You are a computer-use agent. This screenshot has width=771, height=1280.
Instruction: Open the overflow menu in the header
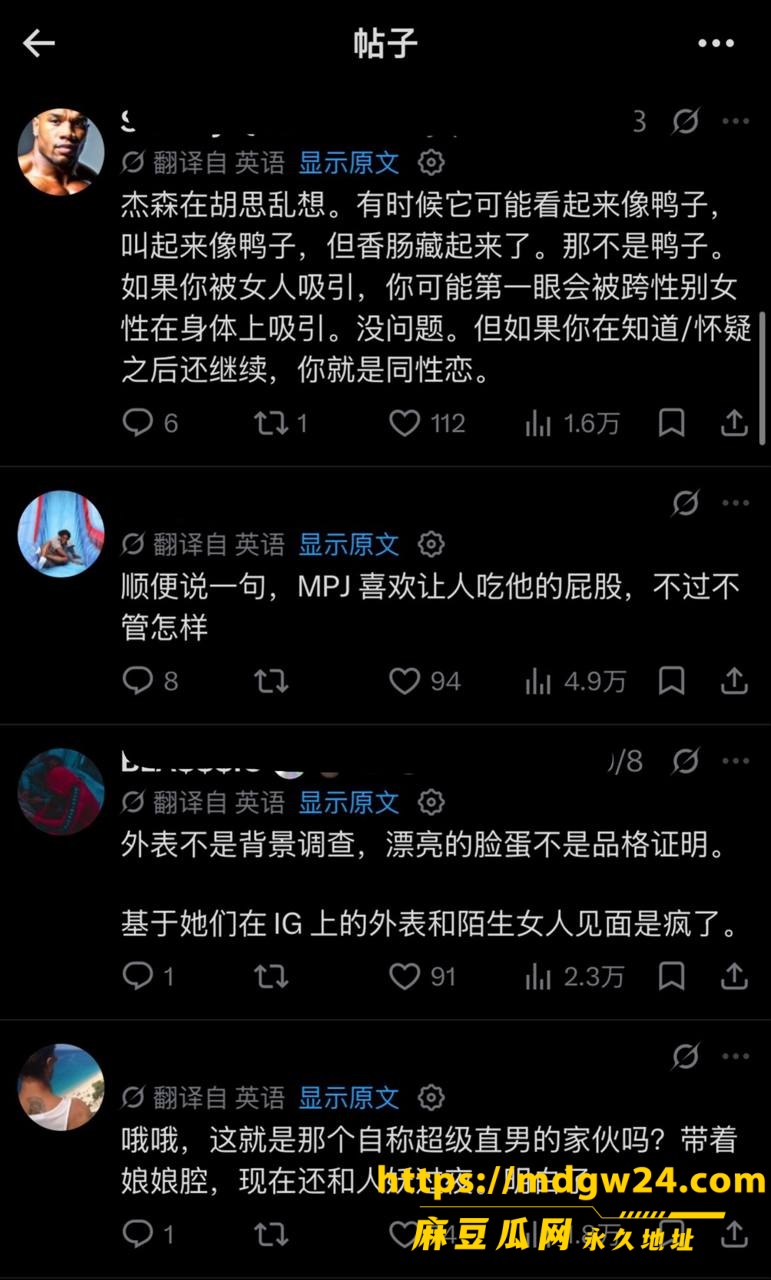[716, 43]
